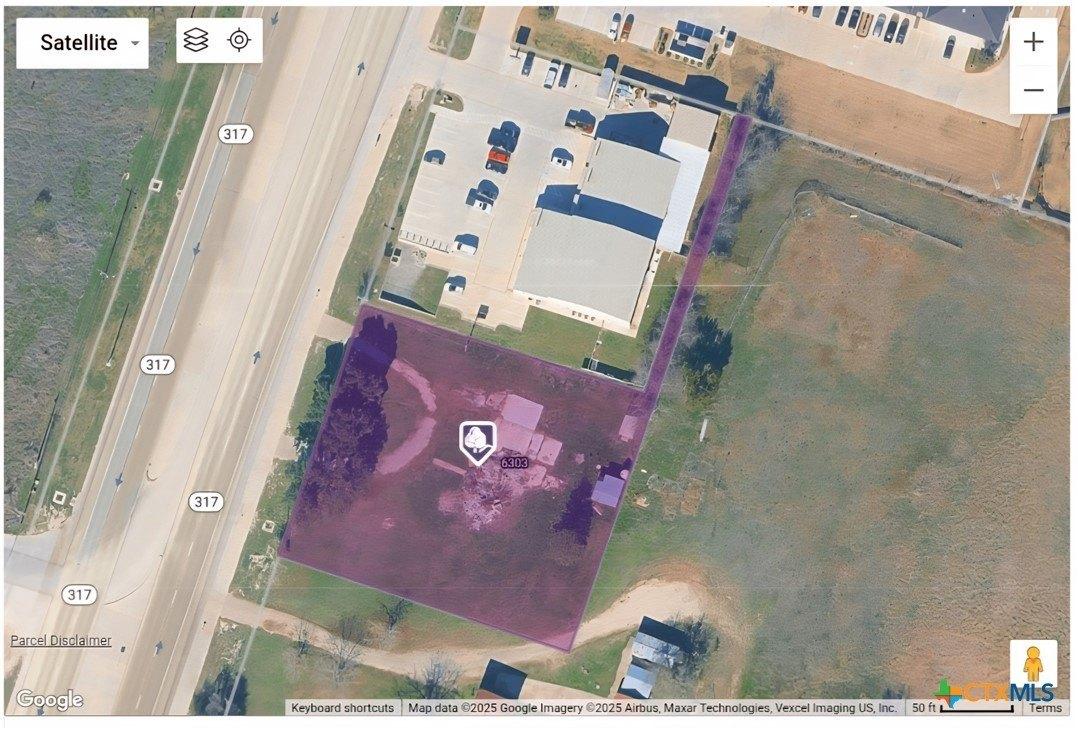Open Street View pegman
This screenshot has height=729, width=1078.
[1033, 664]
